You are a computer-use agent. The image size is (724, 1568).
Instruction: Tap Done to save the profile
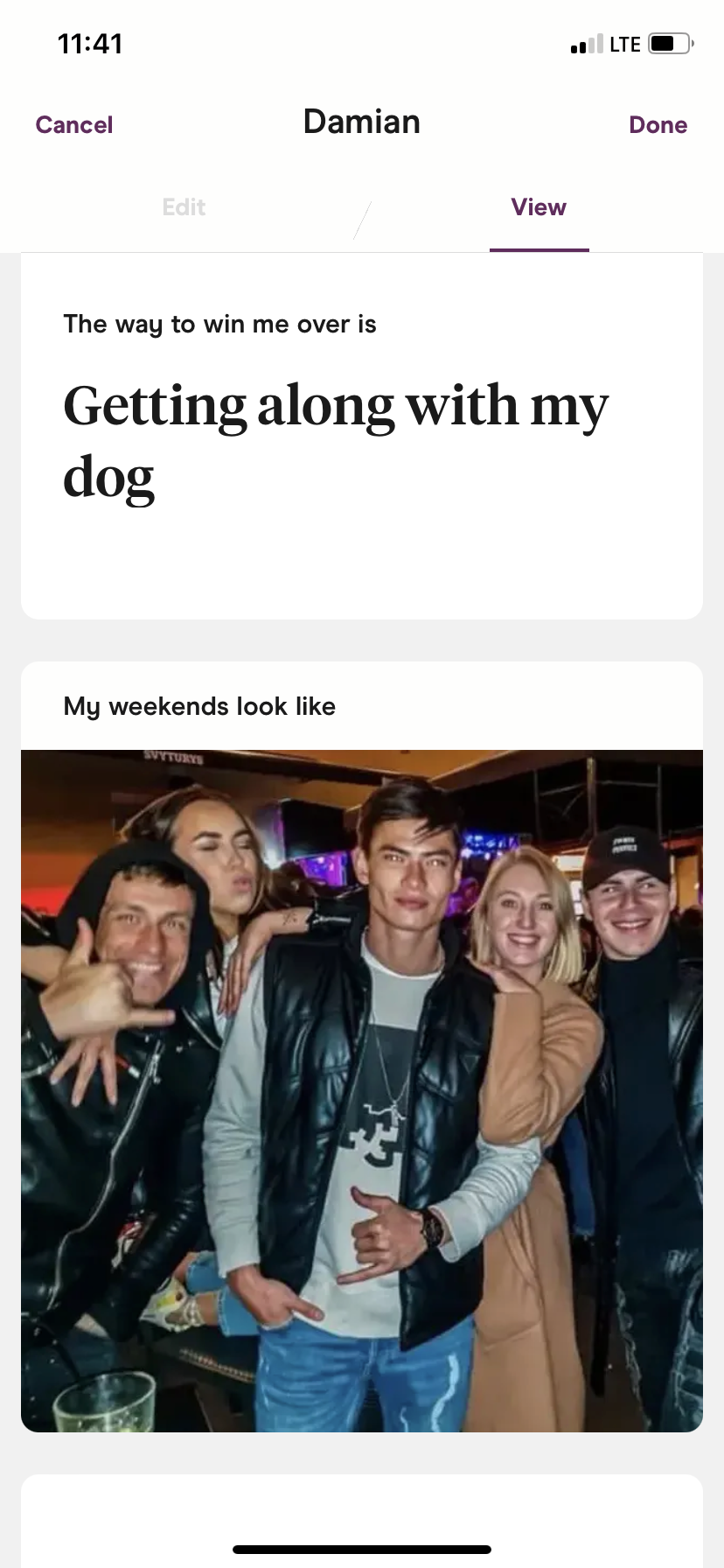(658, 125)
